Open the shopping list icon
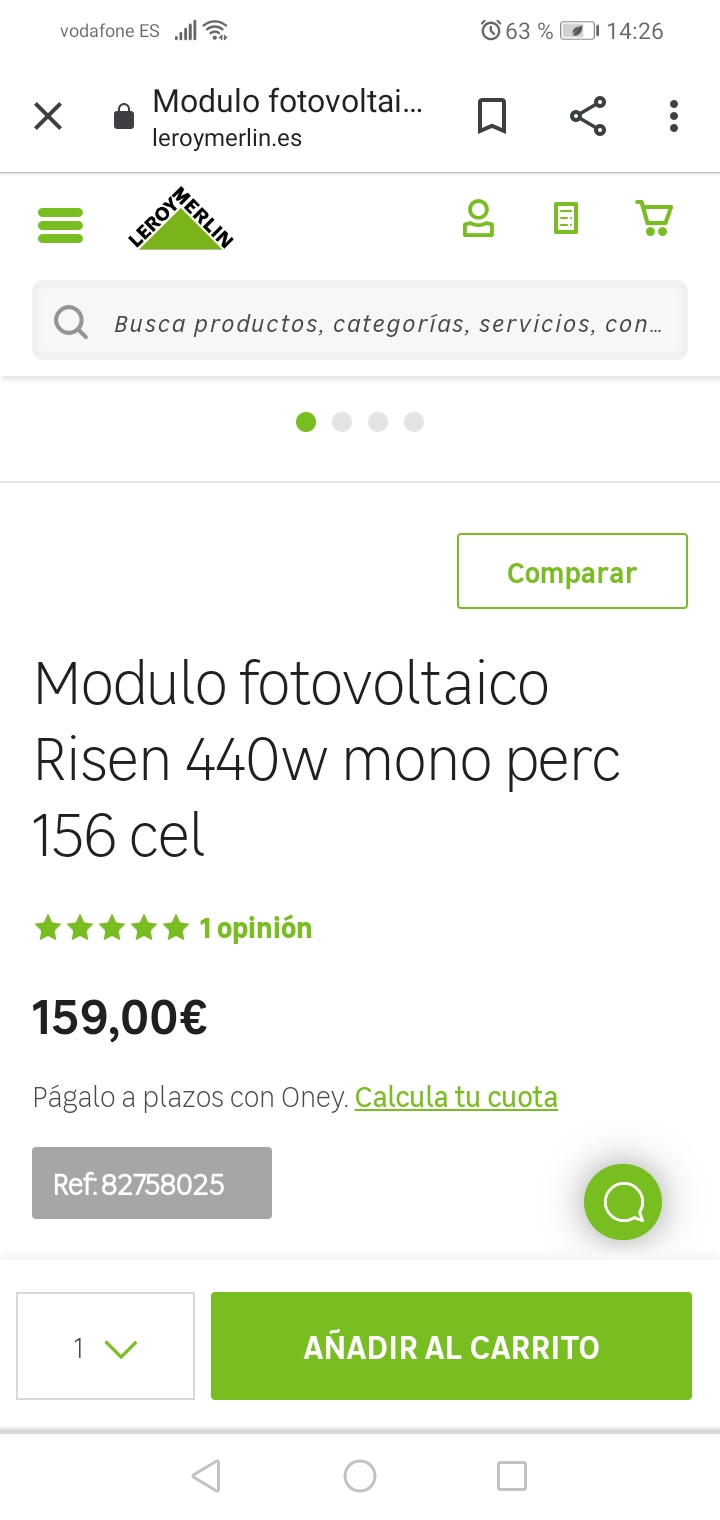The width and height of the screenshot is (720, 1520). (566, 219)
